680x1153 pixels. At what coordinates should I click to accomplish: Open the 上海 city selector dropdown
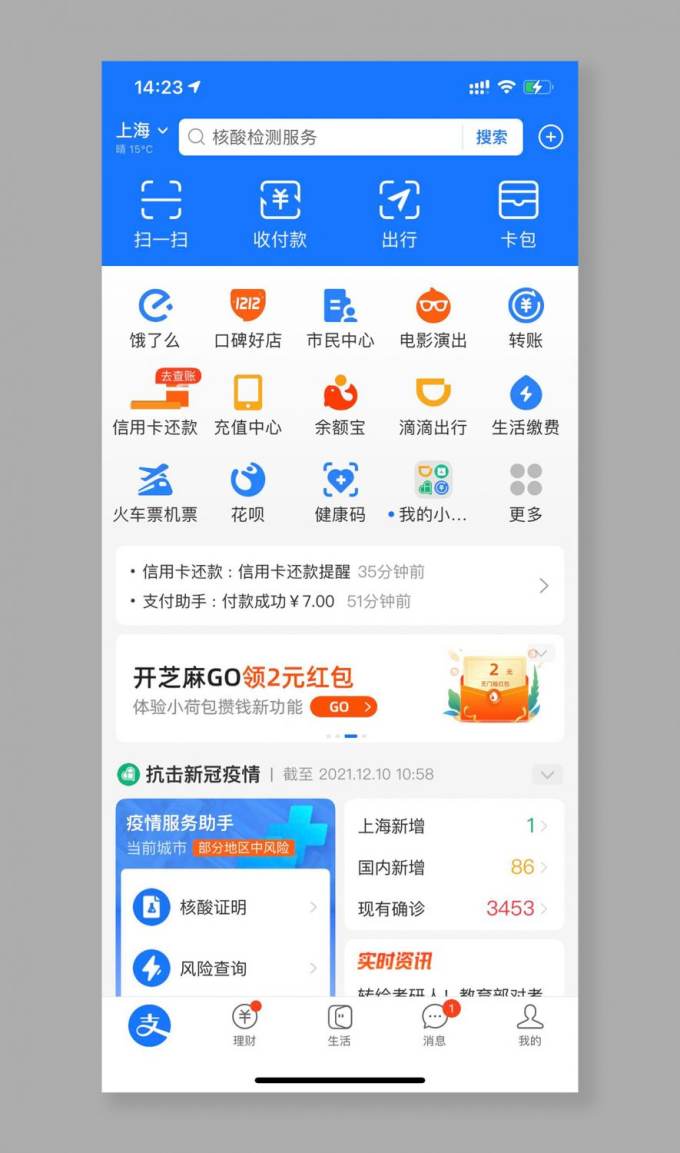pos(142,131)
